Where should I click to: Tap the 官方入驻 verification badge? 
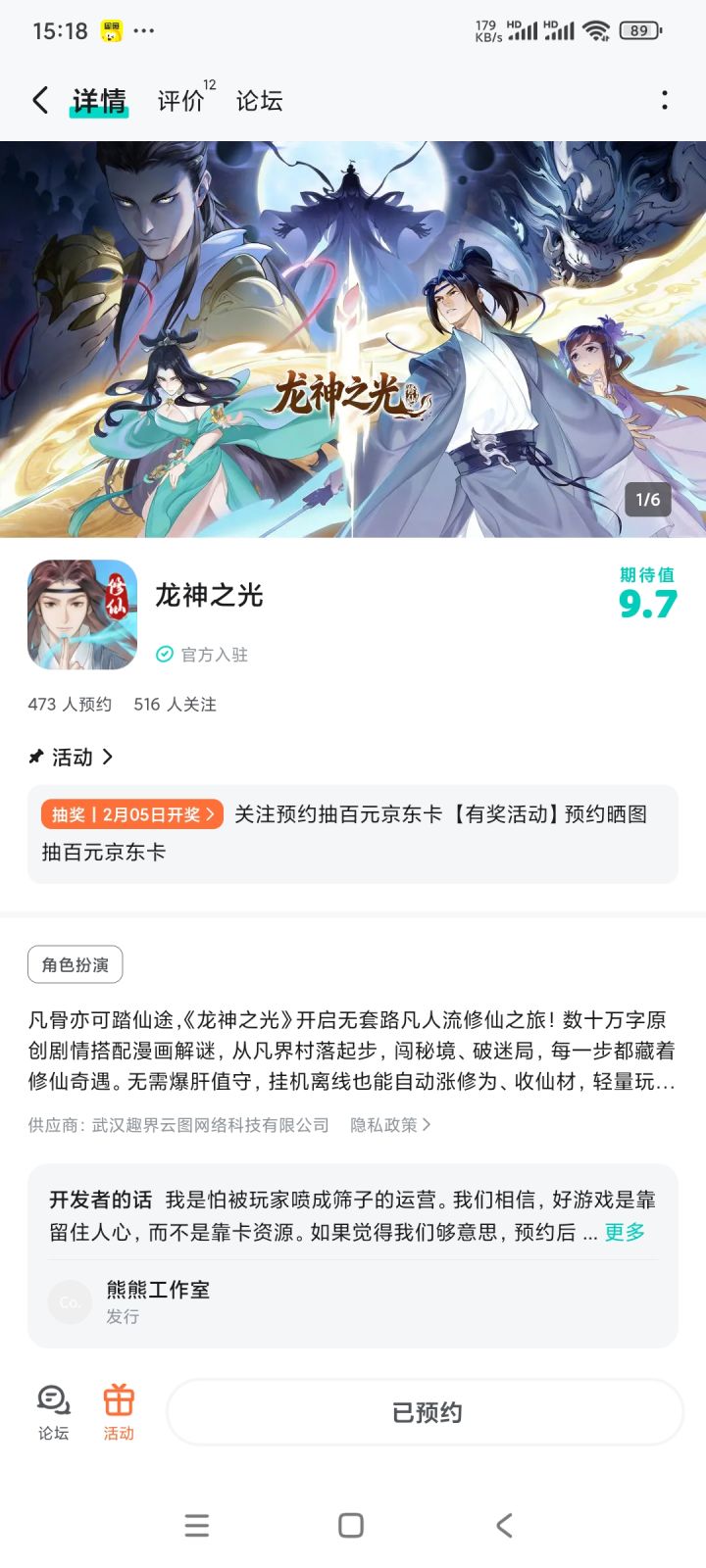201,655
